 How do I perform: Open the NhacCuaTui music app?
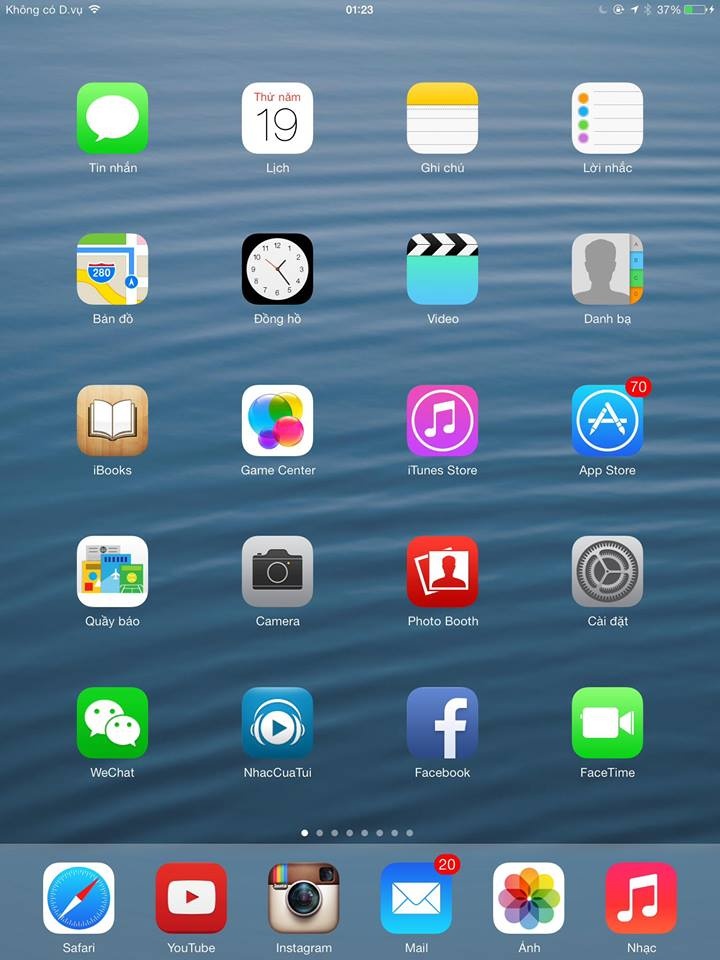pos(277,722)
